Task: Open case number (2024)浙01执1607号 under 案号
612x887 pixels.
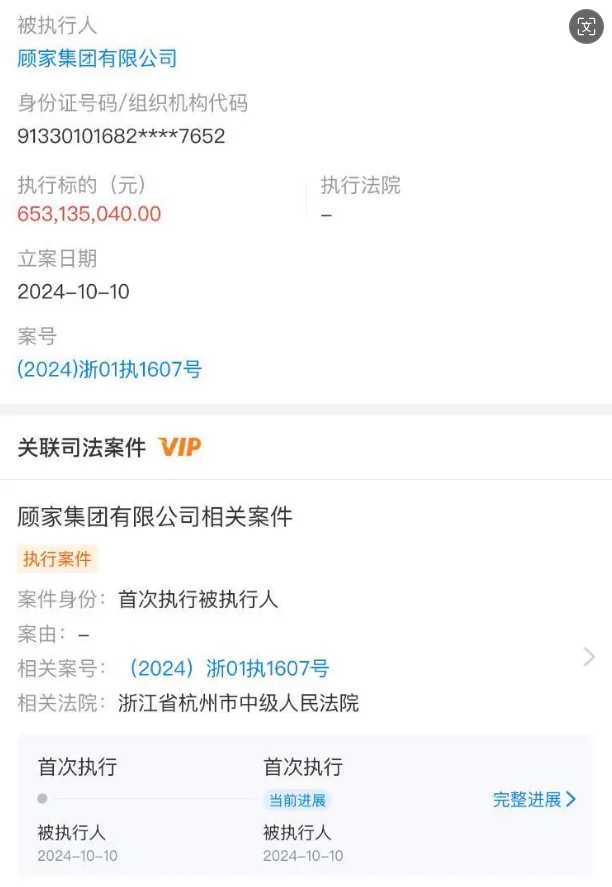Action: (109, 369)
